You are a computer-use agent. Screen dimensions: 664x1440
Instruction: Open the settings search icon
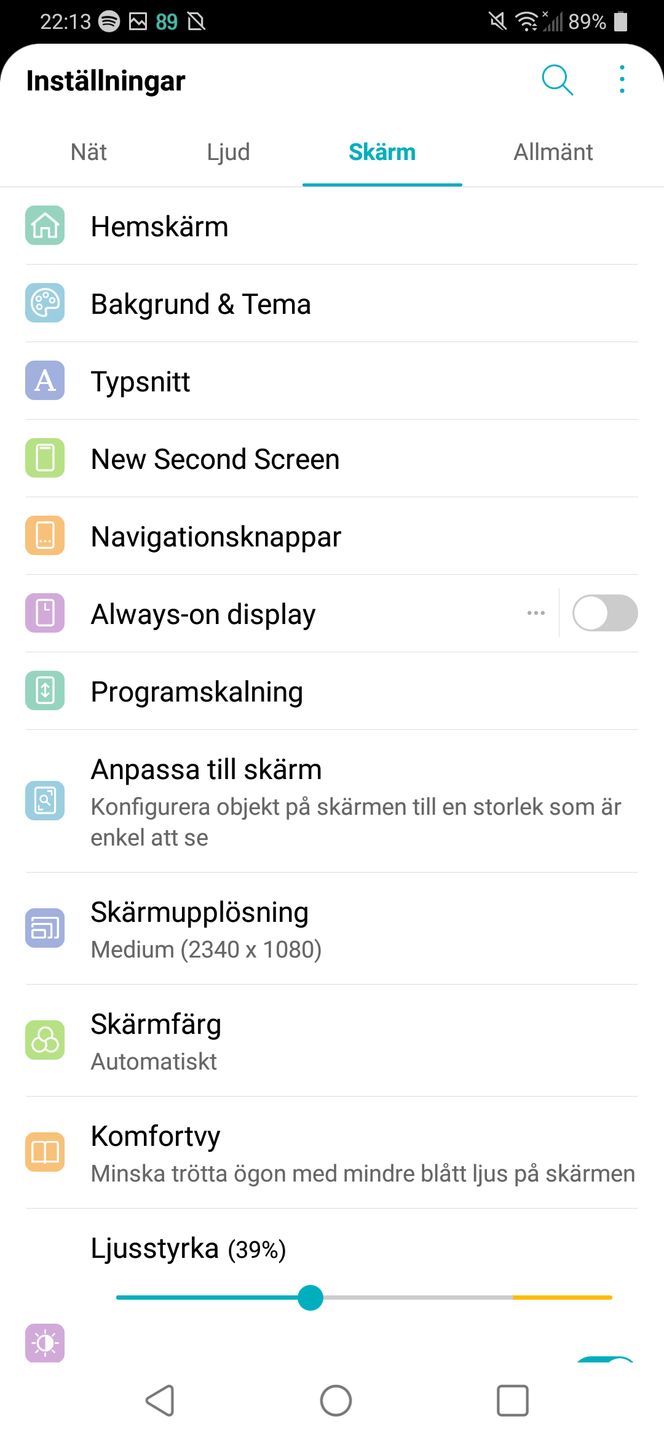[557, 80]
